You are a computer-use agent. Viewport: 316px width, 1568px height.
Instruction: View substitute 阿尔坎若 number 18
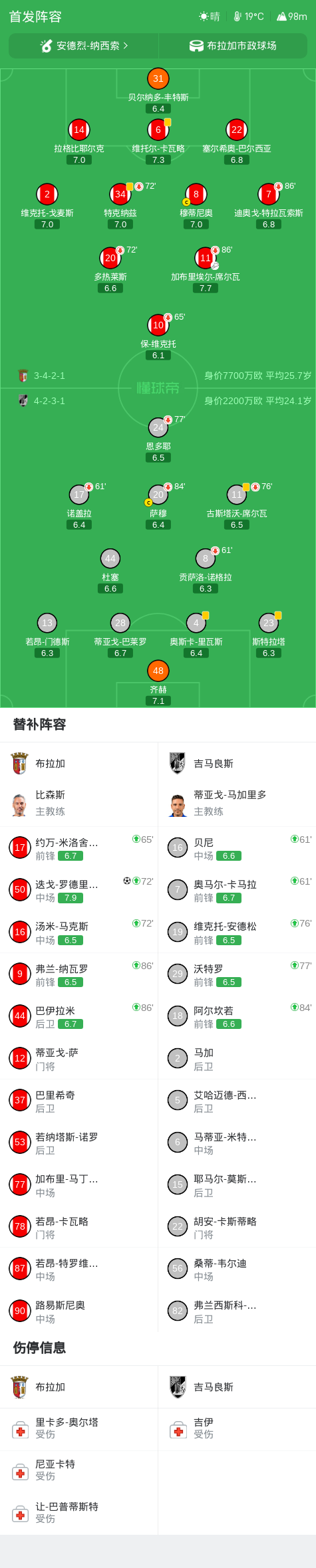[237, 1016]
